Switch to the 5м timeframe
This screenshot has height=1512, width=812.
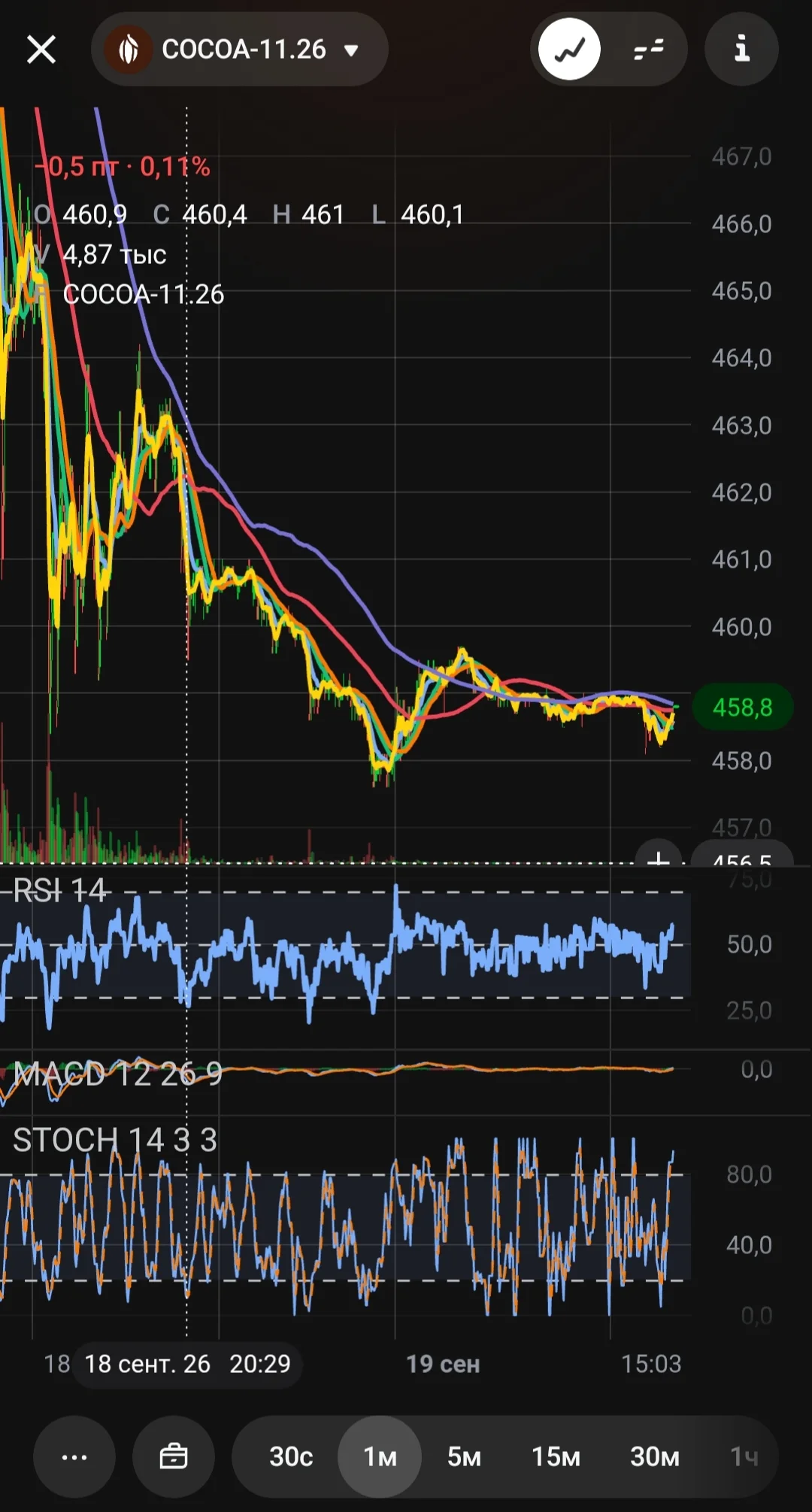tap(464, 1457)
